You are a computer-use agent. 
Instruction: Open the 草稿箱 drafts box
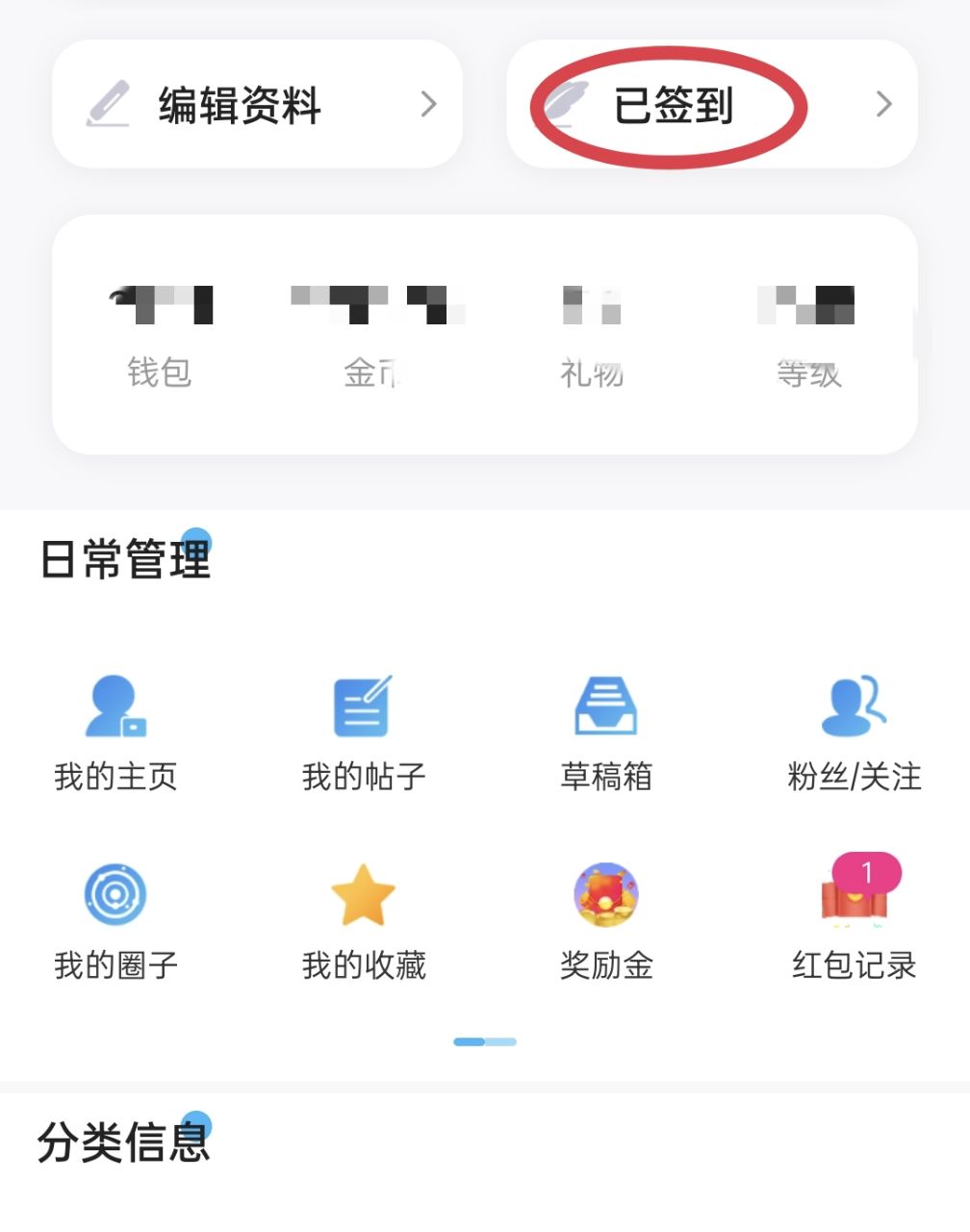(x=606, y=733)
